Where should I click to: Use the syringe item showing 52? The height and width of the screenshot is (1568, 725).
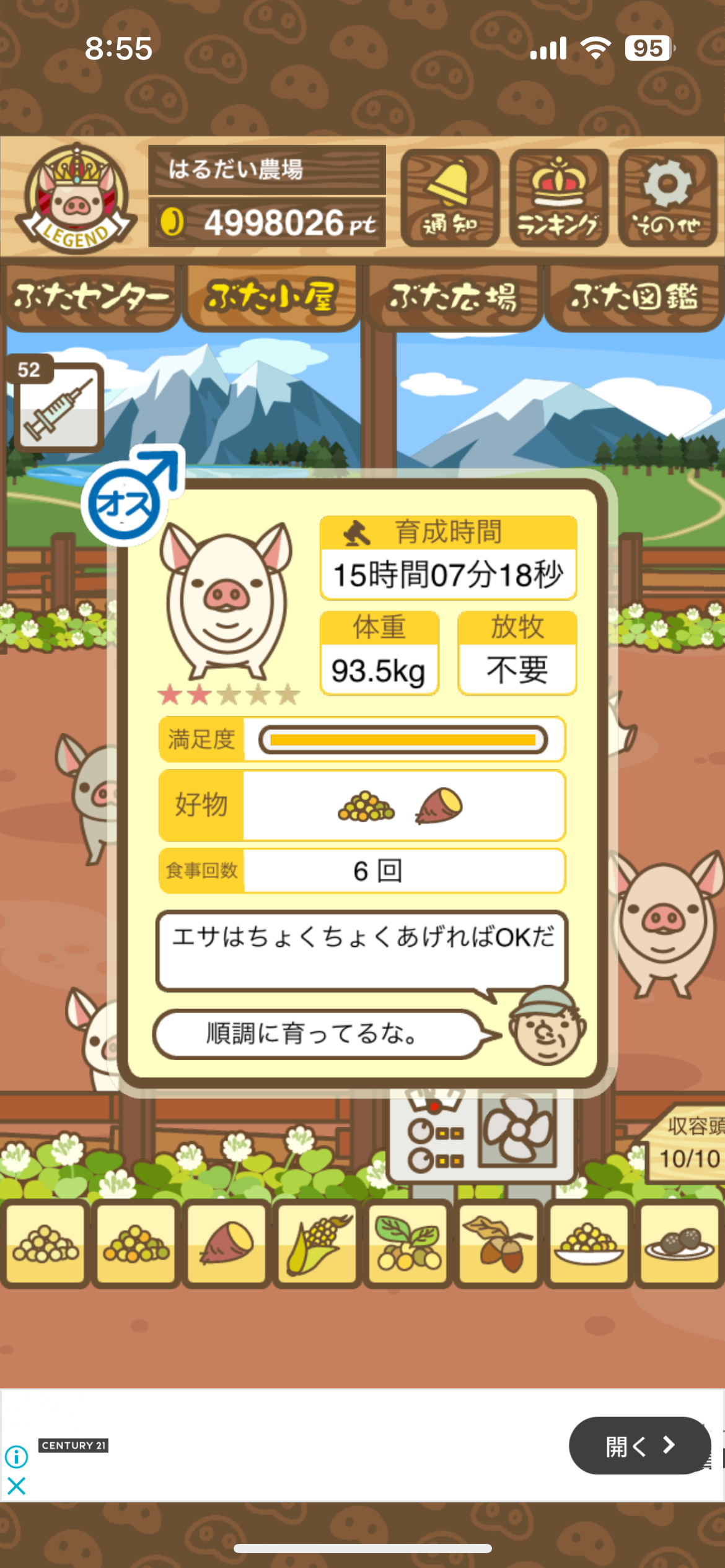click(x=58, y=407)
